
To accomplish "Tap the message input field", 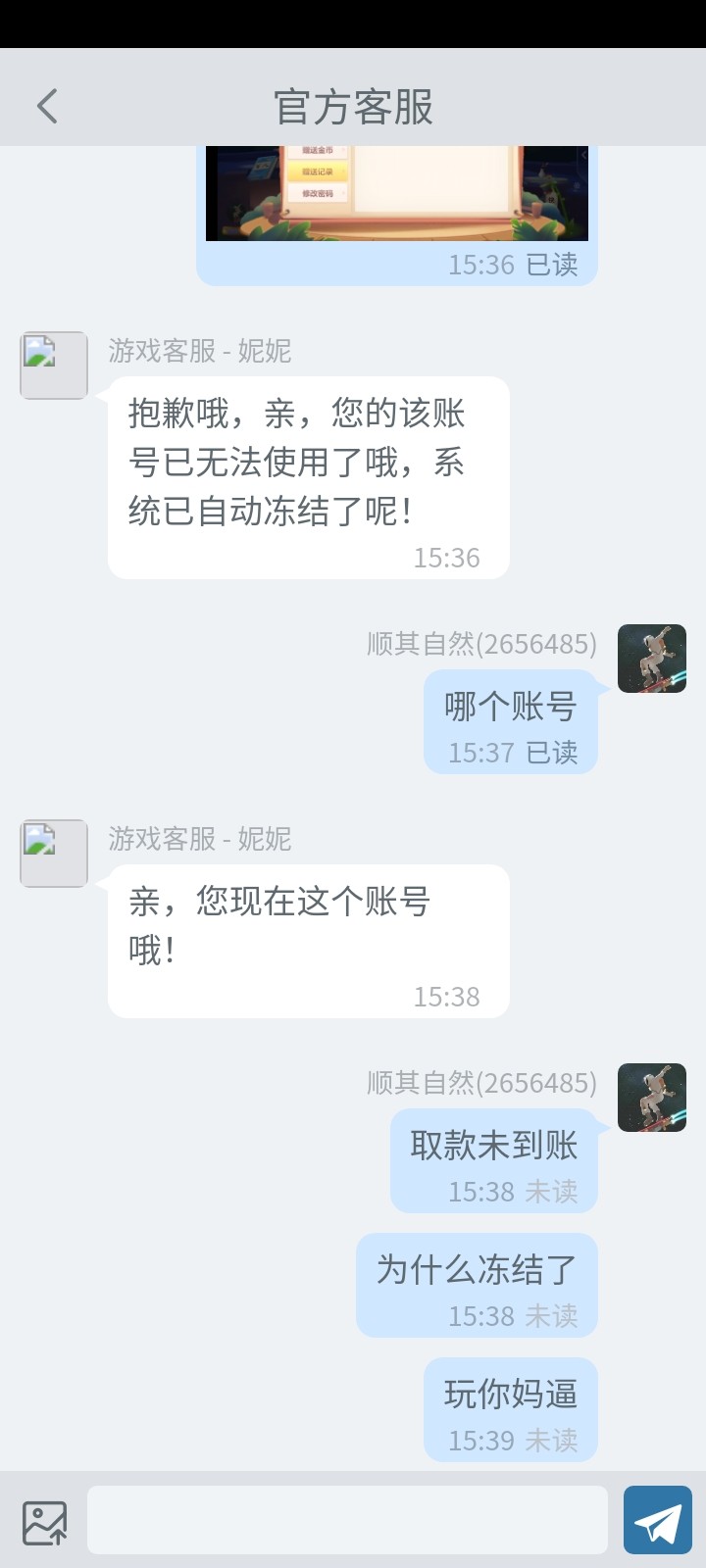I will click(347, 1520).
